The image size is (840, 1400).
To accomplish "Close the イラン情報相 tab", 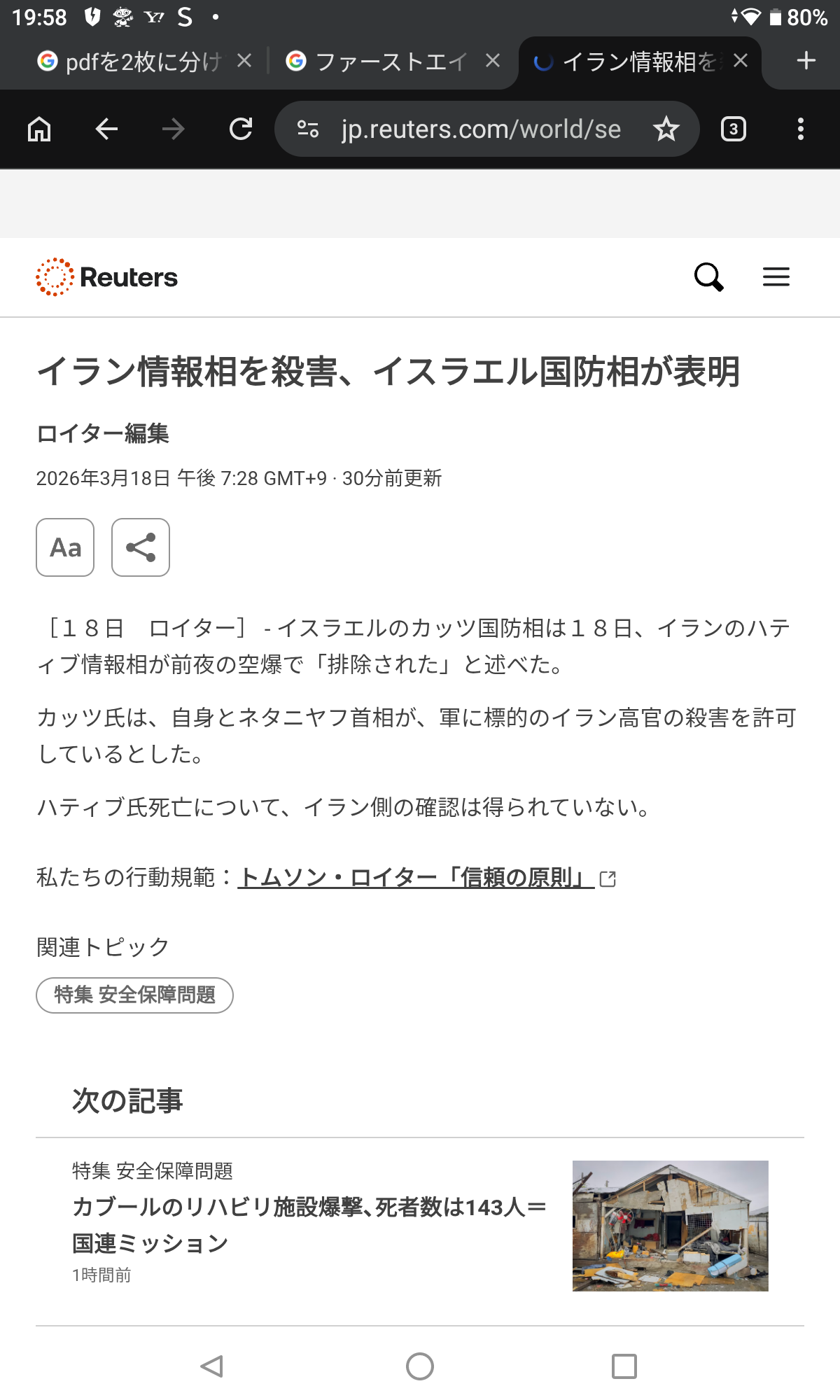I will [x=741, y=61].
